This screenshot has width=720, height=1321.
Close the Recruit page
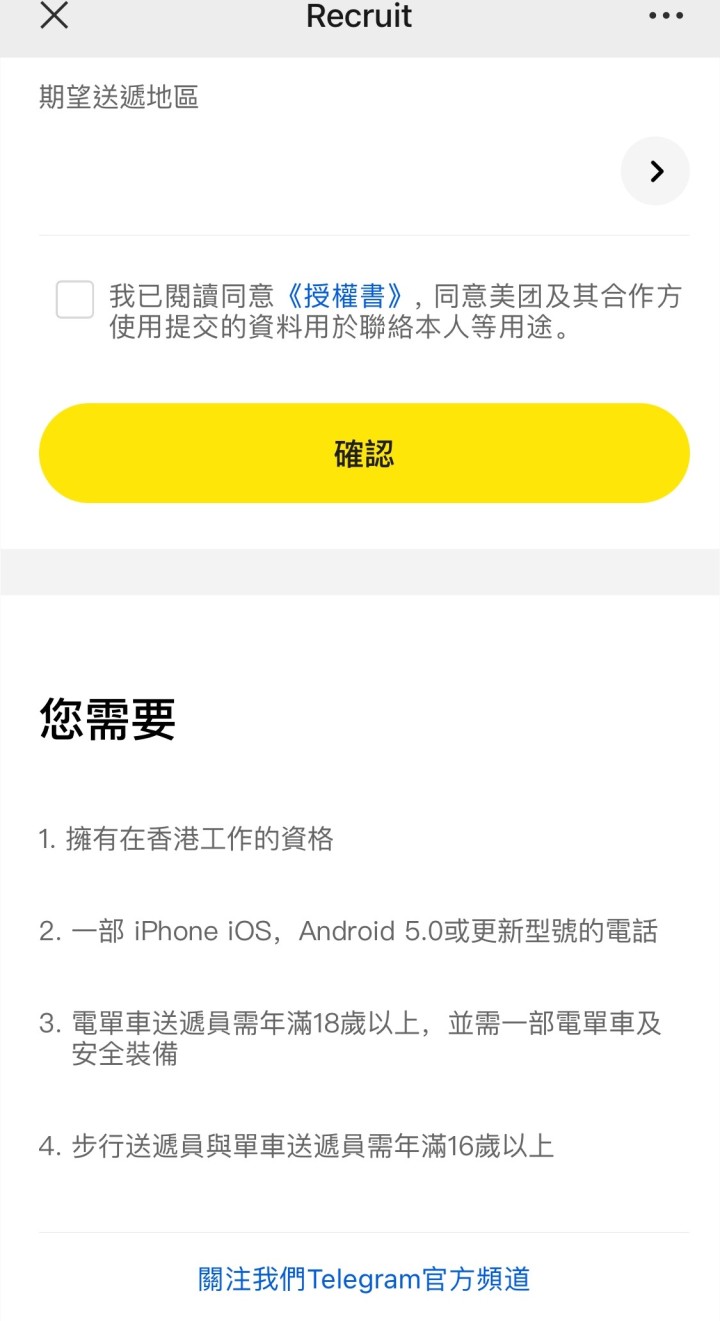(x=53, y=16)
